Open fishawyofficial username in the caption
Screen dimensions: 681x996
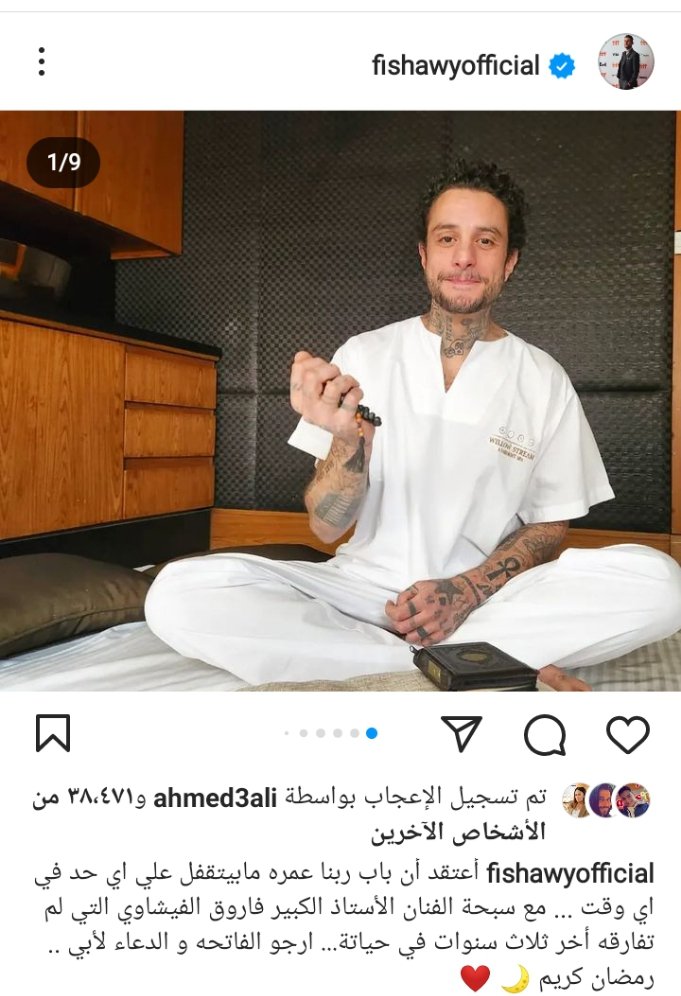[x=571, y=871]
